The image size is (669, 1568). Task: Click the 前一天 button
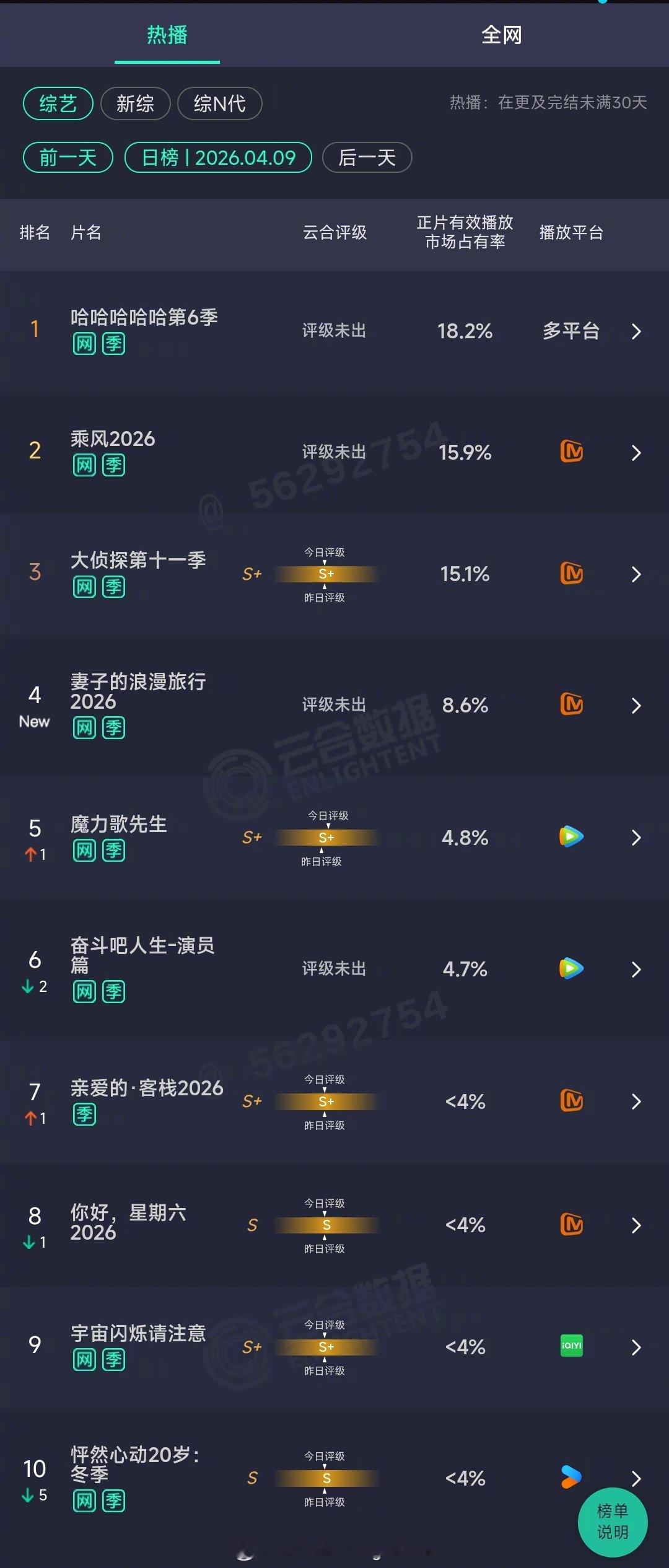pos(68,157)
